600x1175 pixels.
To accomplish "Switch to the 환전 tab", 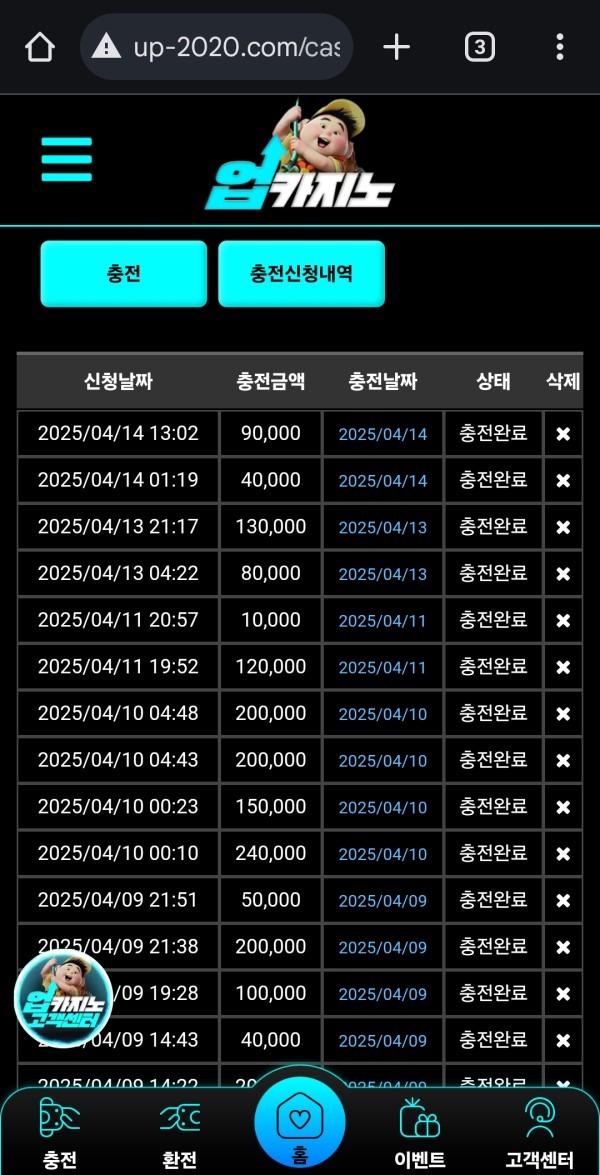I will pos(180,1132).
